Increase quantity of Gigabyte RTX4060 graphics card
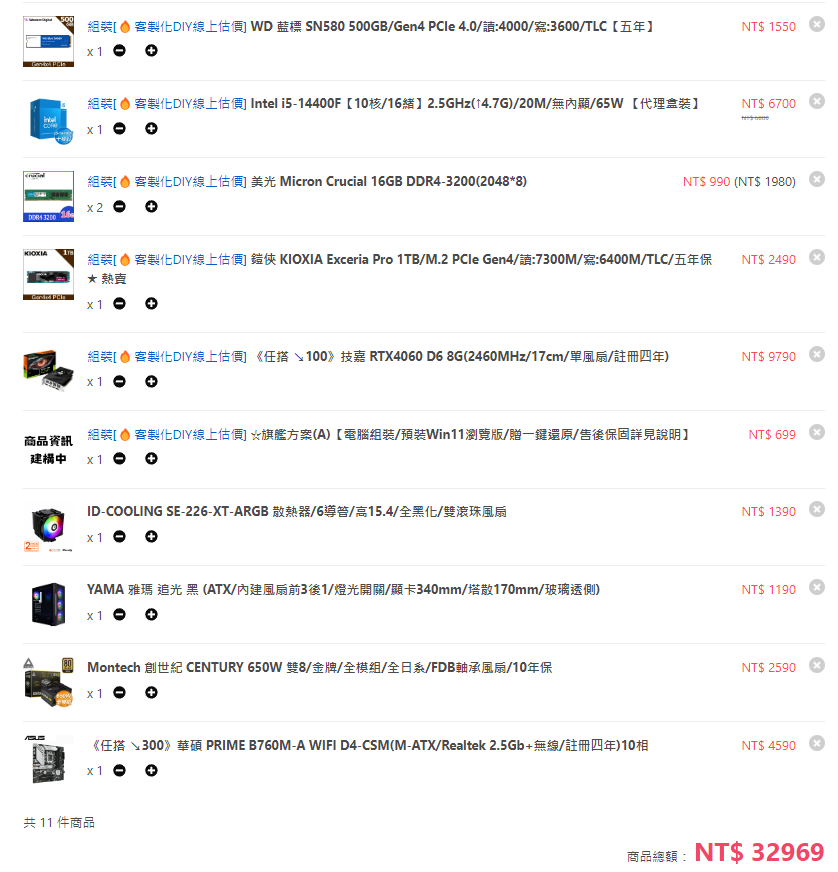 [x=151, y=381]
